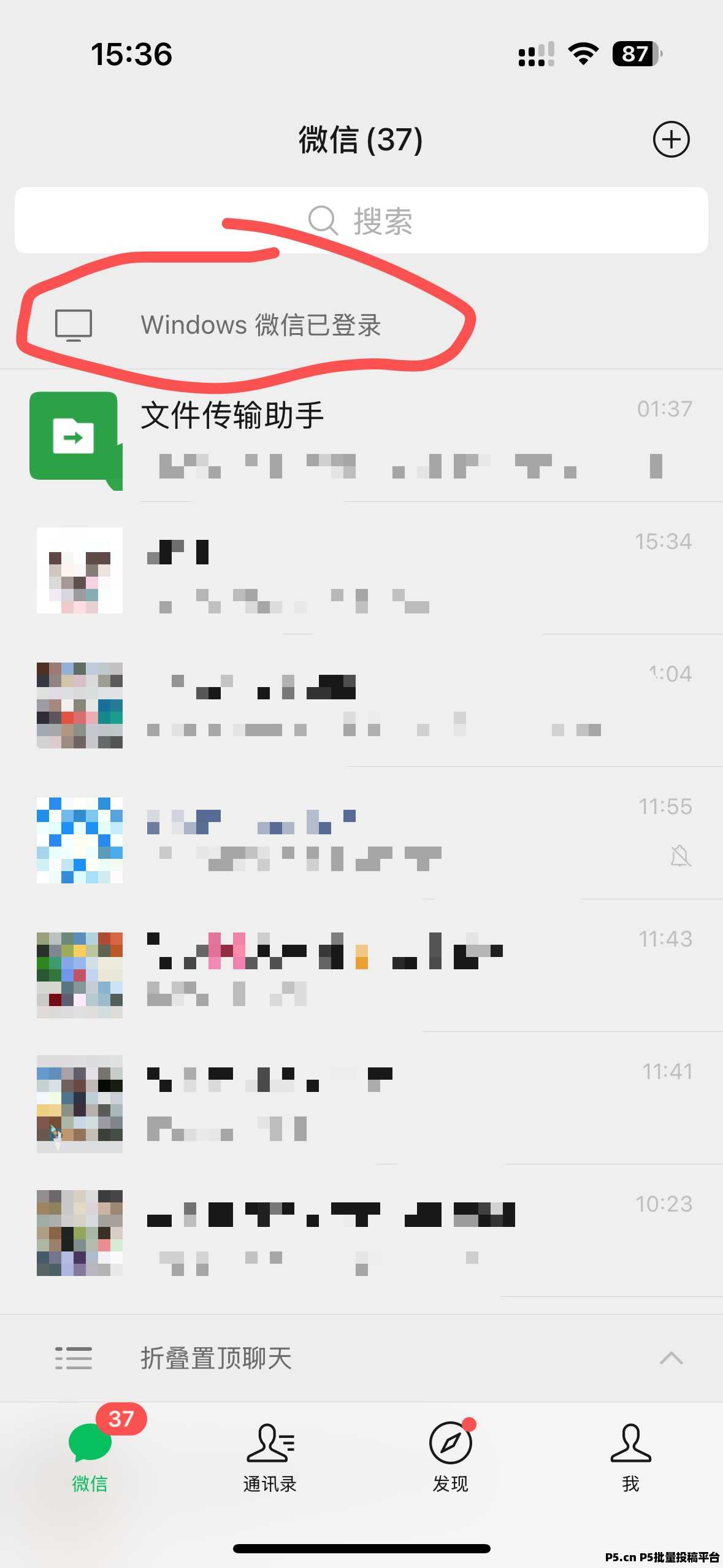The height and width of the screenshot is (1568, 723).
Task: Open the conversation timestamped 10:23
Action: (x=361, y=1233)
